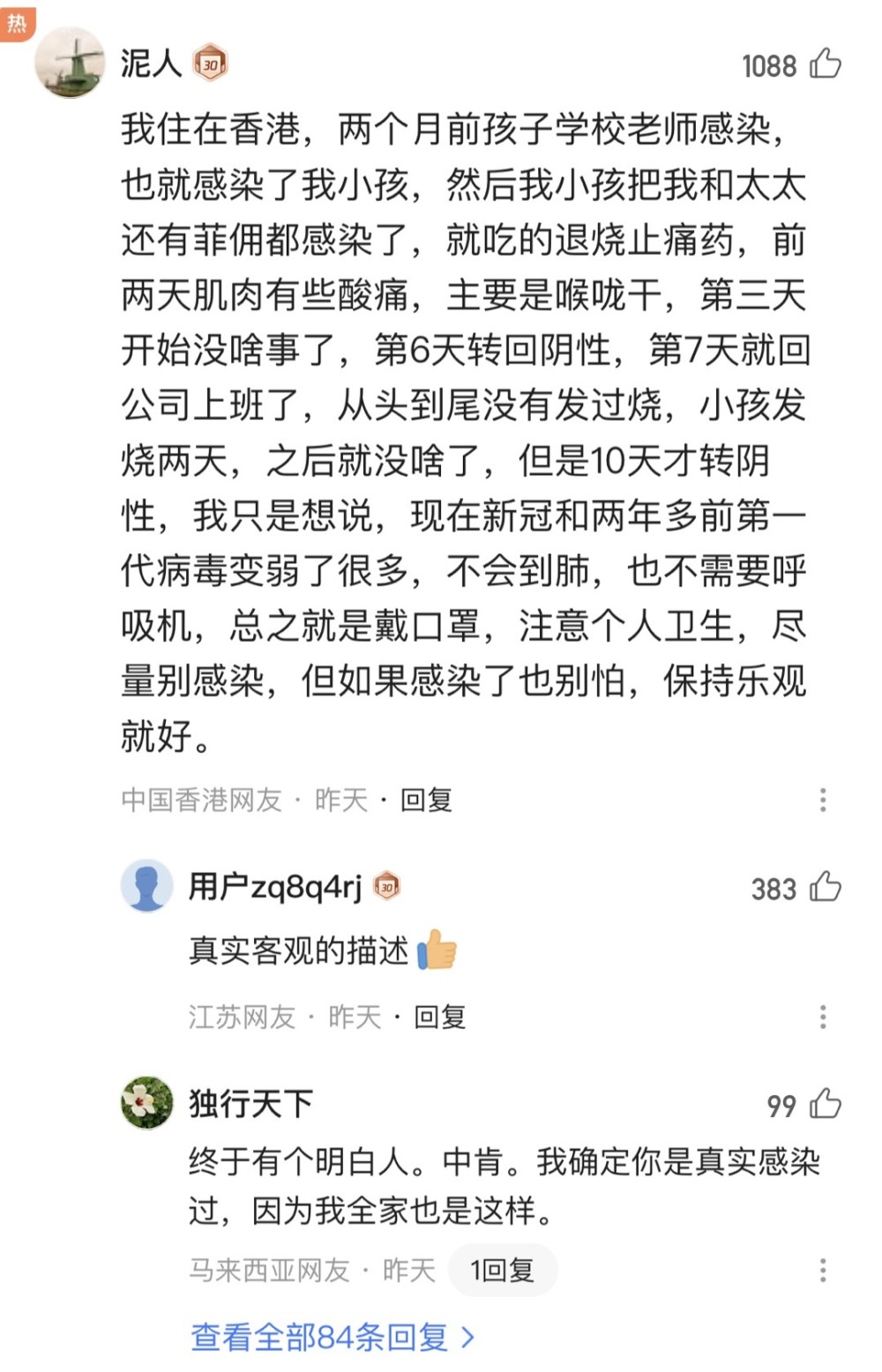
Task: Open the 1回复 button under 独行天下
Action: (502, 1270)
